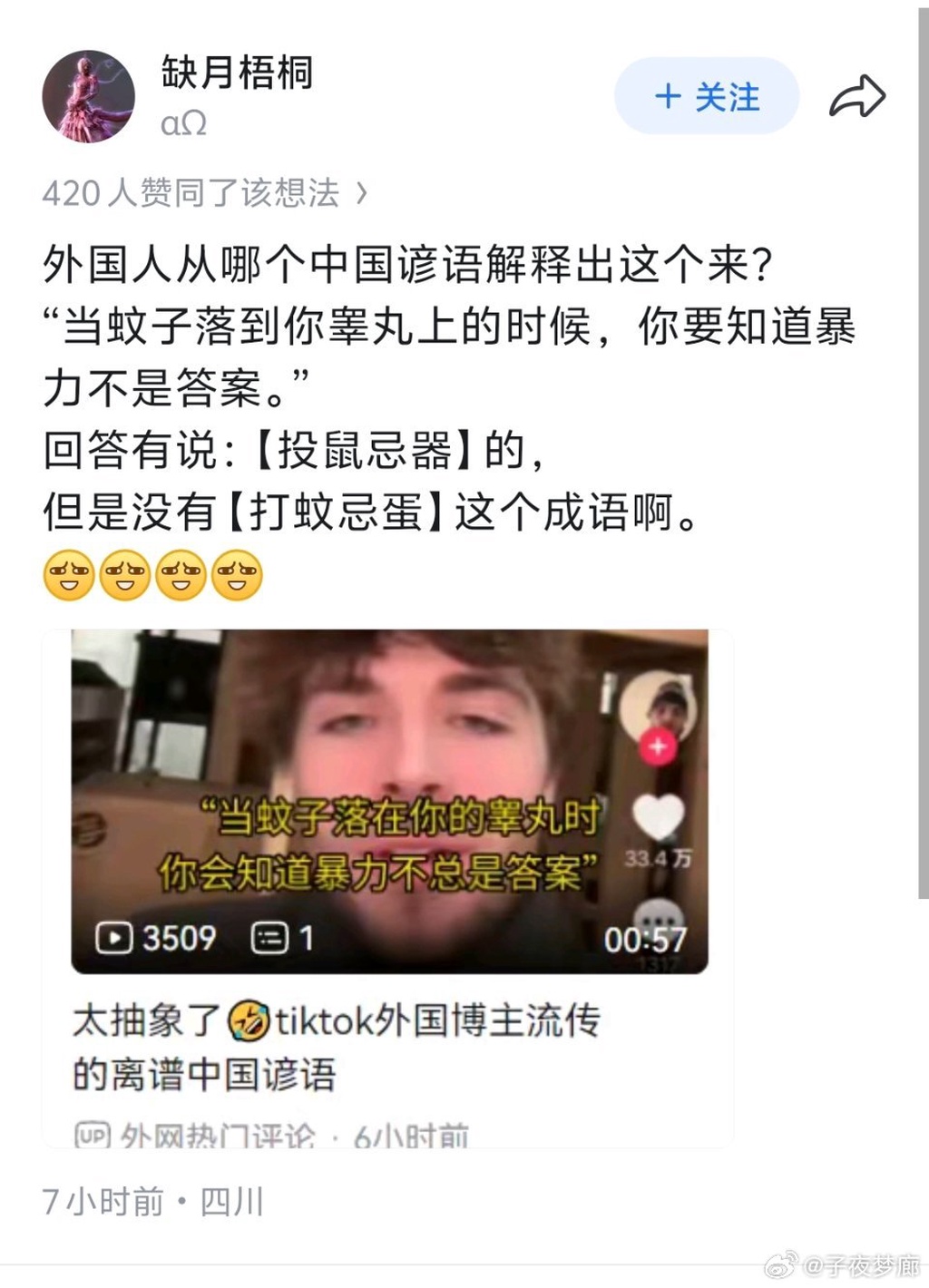This screenshot has height=1288, width=929.
Task: Share this post via the arrow icon
Action: tap(856, 96)
